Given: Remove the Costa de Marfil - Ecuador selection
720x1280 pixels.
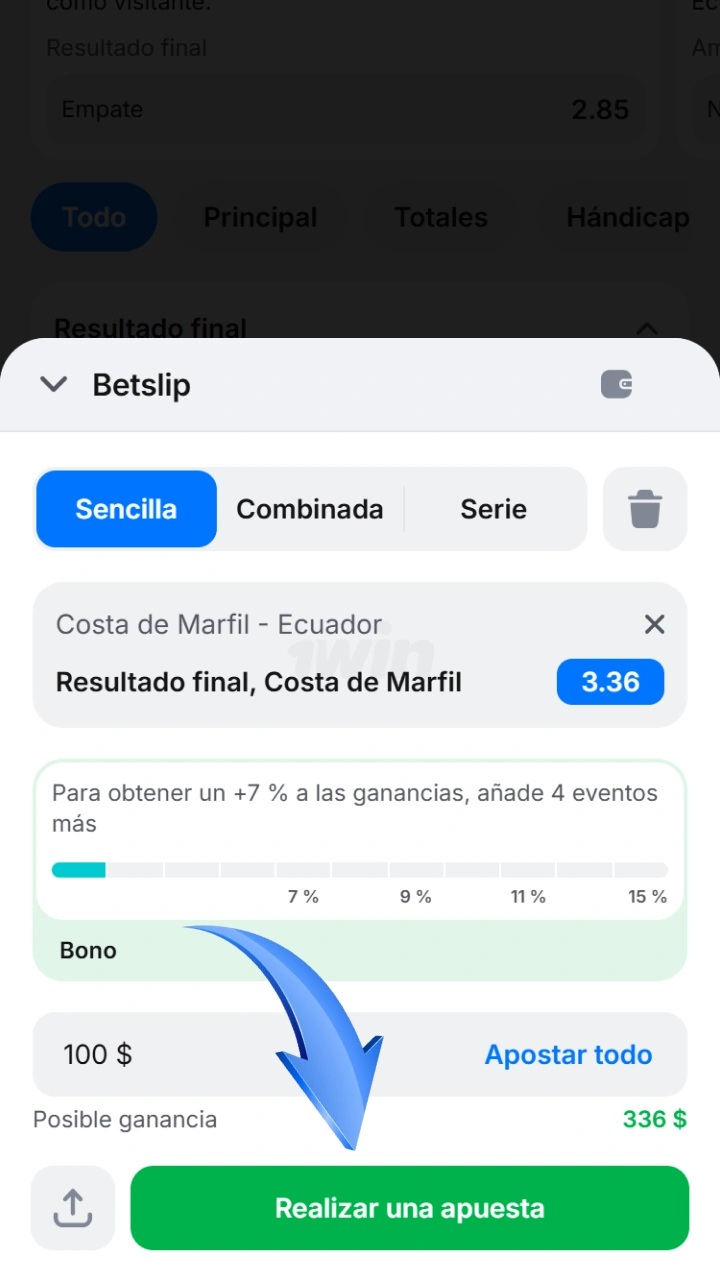Looking at the screenshot, I should point(654,625).
